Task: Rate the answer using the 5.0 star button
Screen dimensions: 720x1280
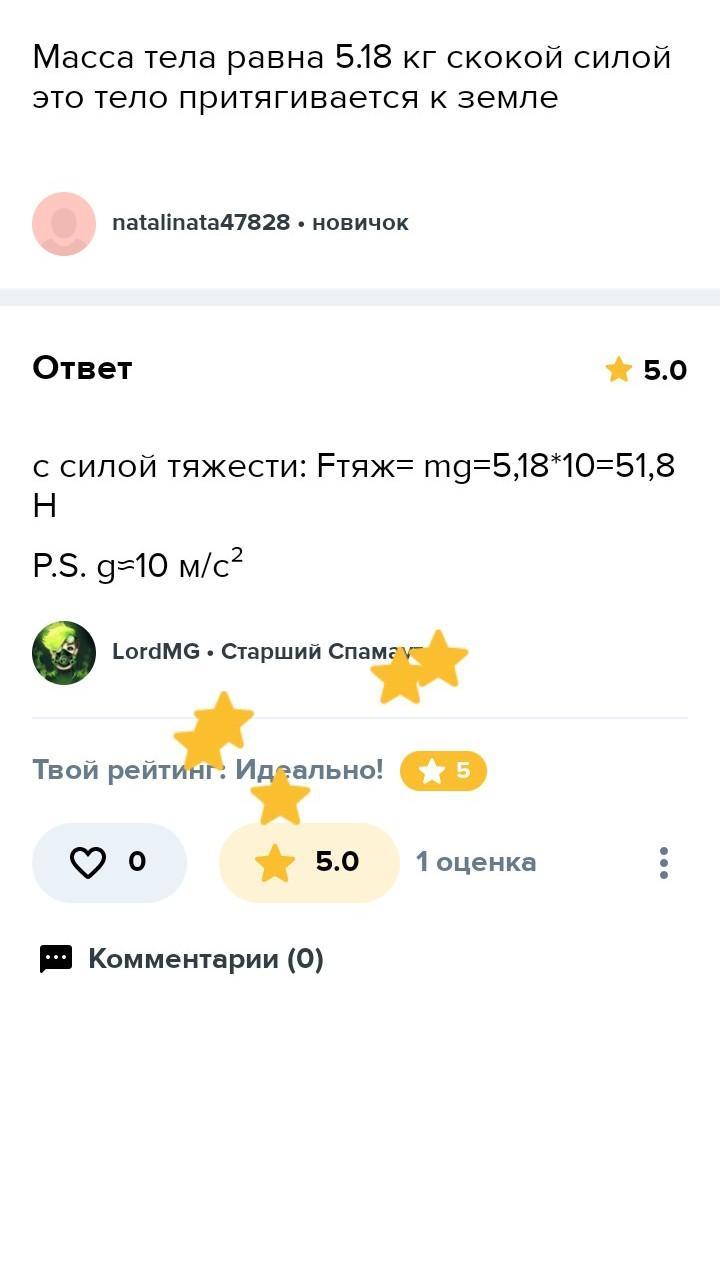Action: click(309, 862)
